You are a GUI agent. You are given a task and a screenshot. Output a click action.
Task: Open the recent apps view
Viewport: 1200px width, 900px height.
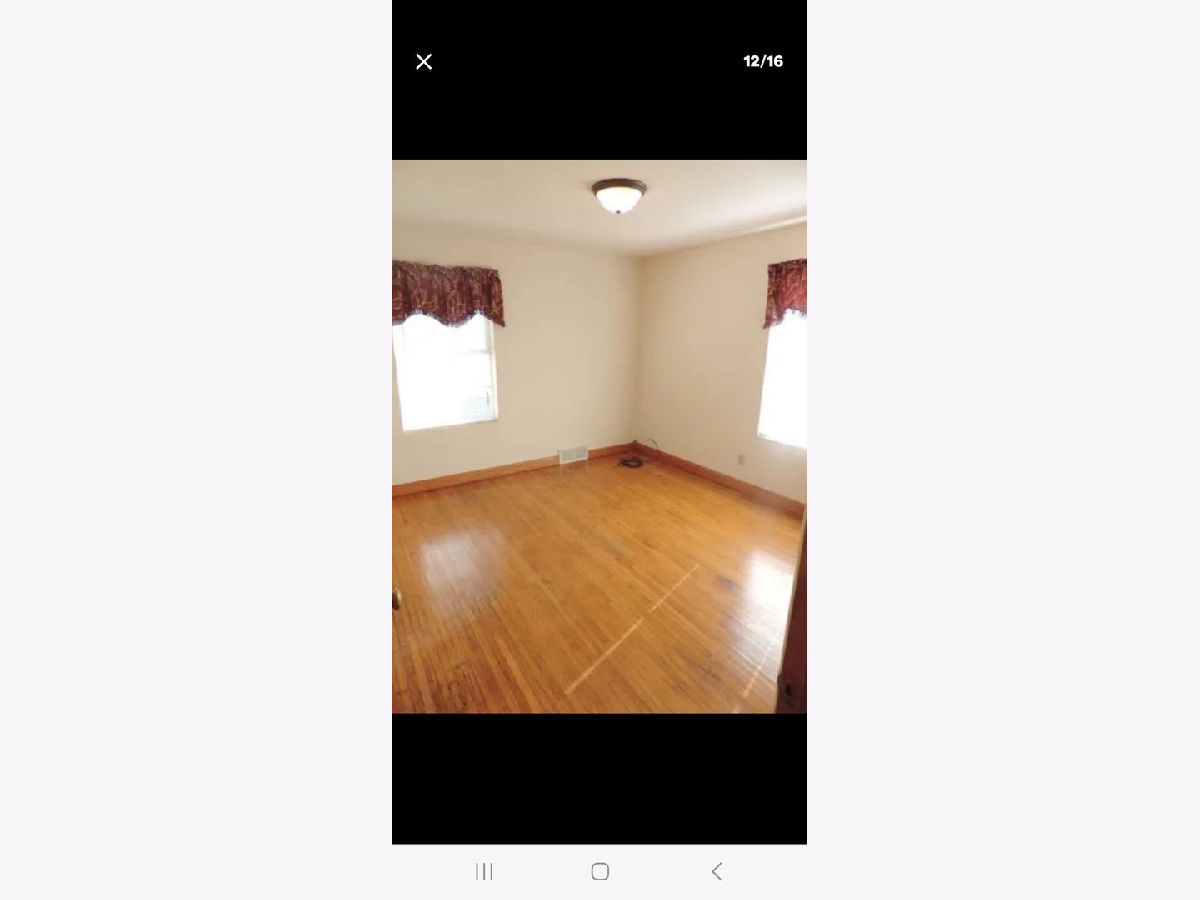(484, 871)
